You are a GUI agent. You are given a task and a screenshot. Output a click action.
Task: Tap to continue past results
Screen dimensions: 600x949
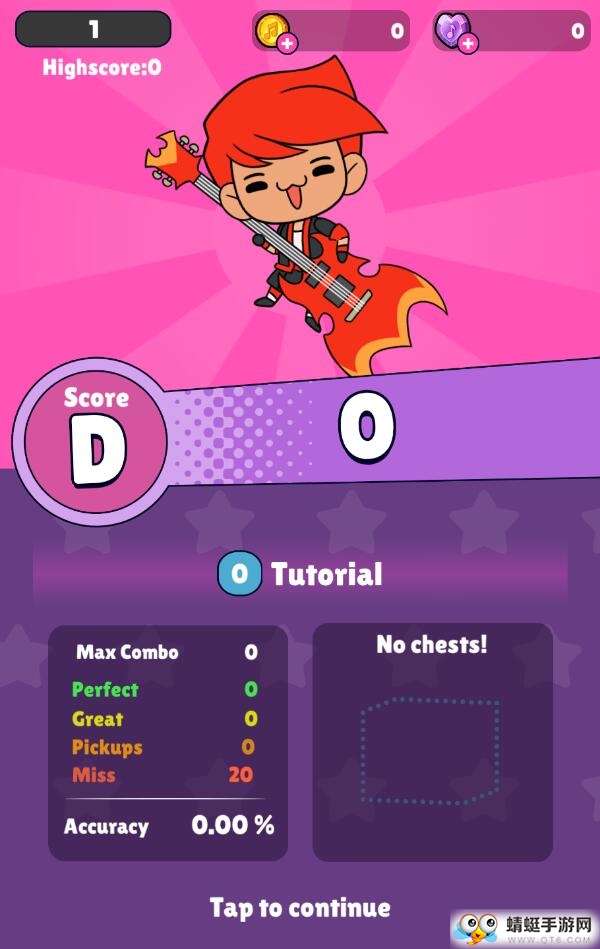coord(300,908)
